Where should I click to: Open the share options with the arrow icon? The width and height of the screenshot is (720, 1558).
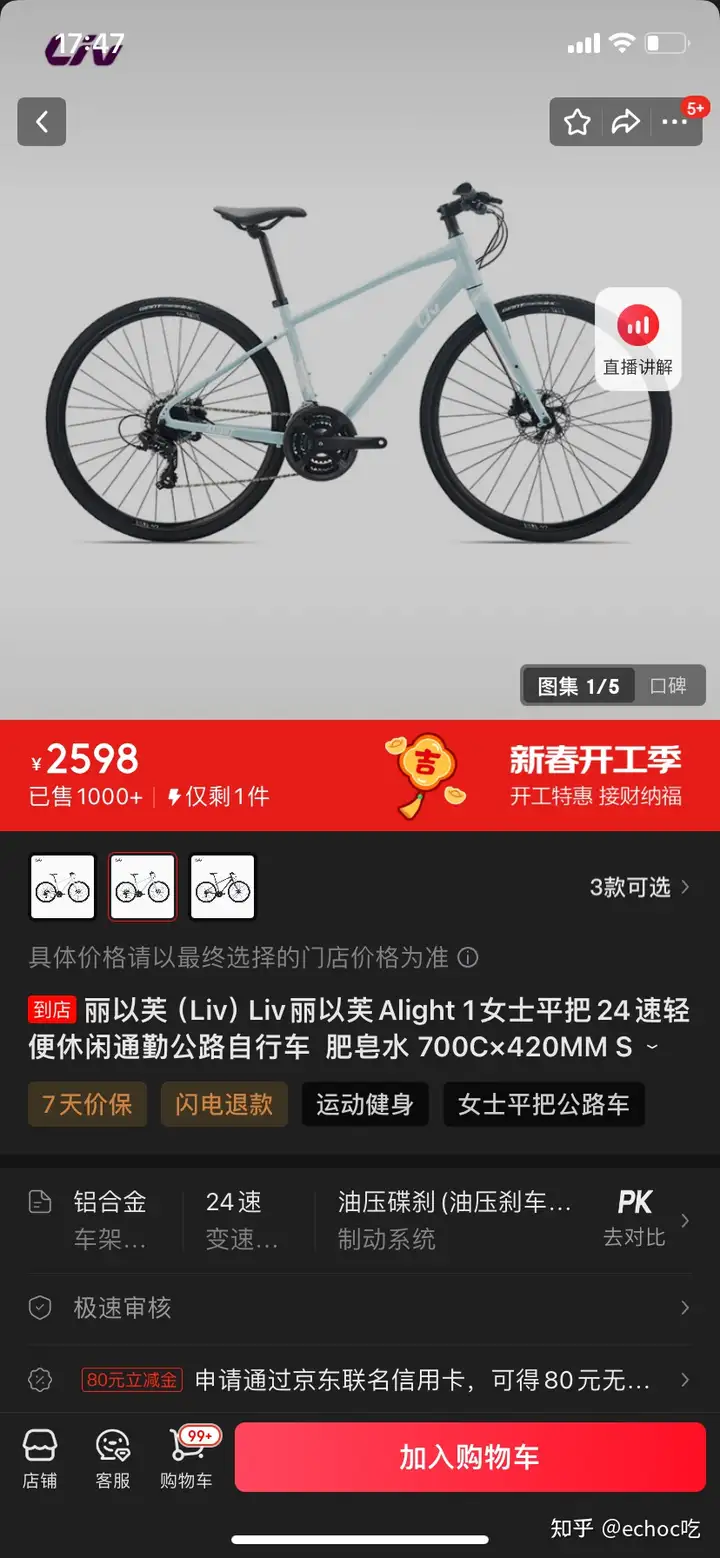pyautogui.click(x=628, y=121)
